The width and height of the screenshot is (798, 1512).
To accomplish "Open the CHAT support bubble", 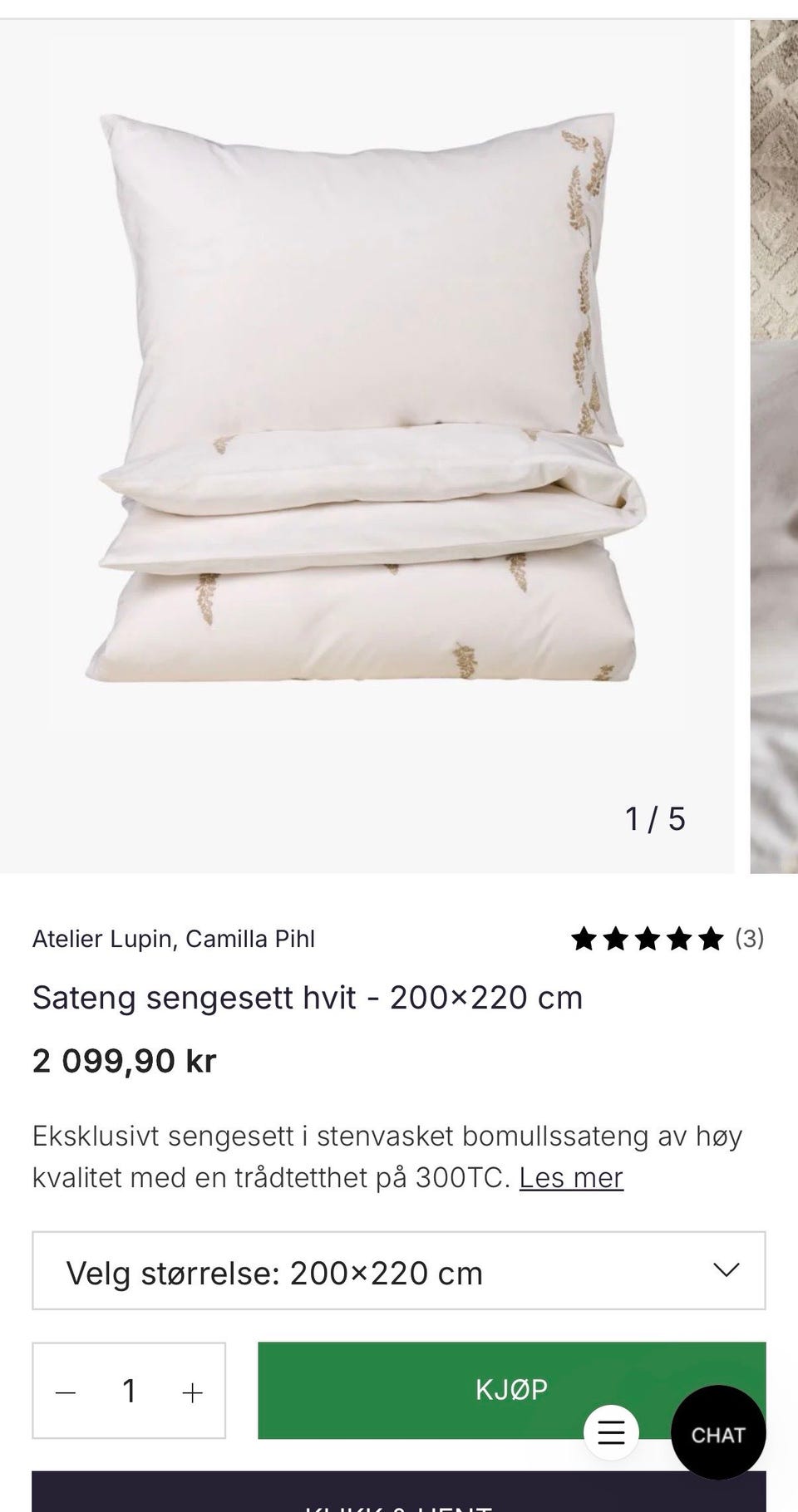I will 718,1432.
